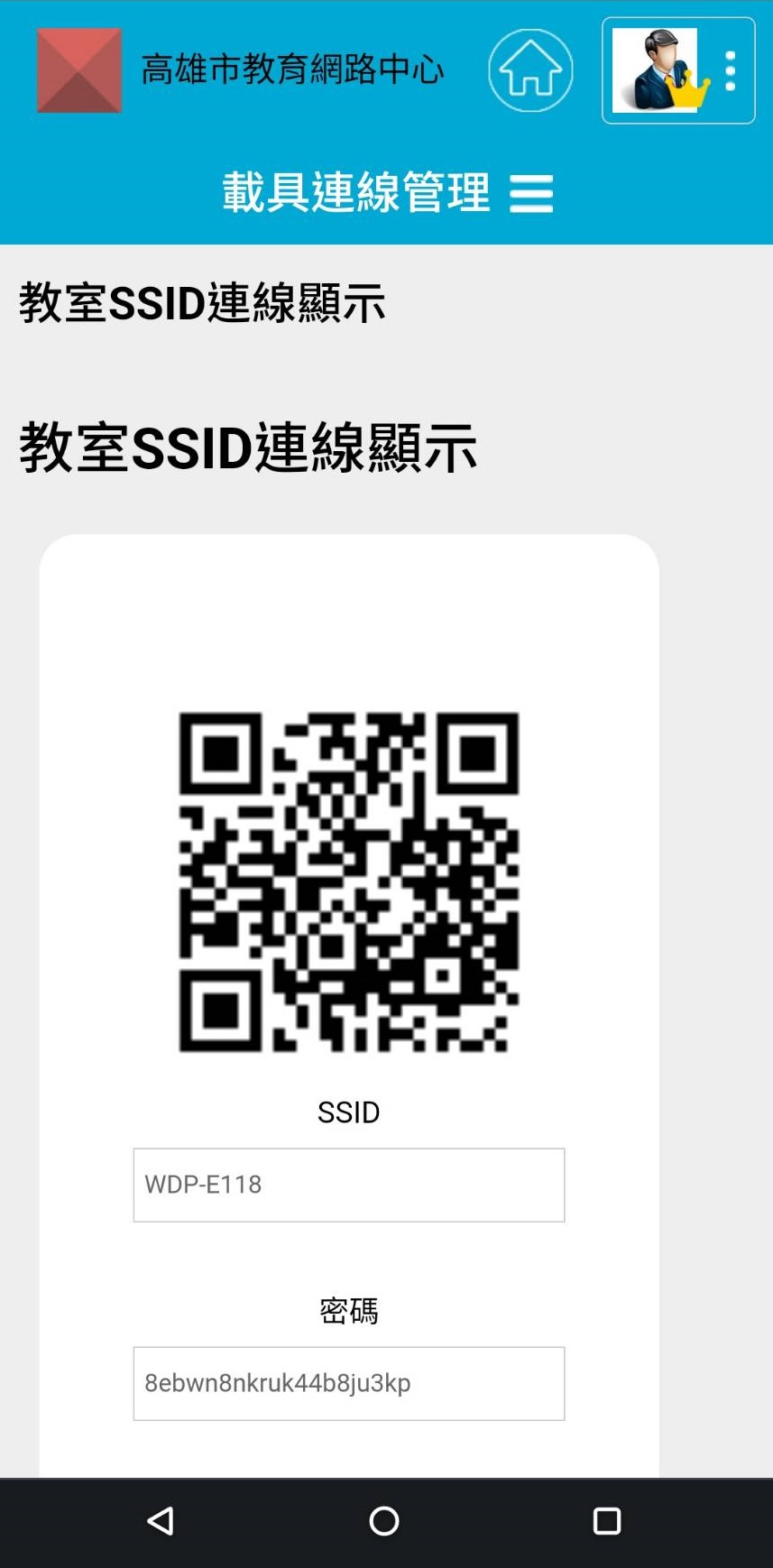This screenshot has height=1568, width=773.
Task: Open the user profile menu
Action: coord(678,70)
